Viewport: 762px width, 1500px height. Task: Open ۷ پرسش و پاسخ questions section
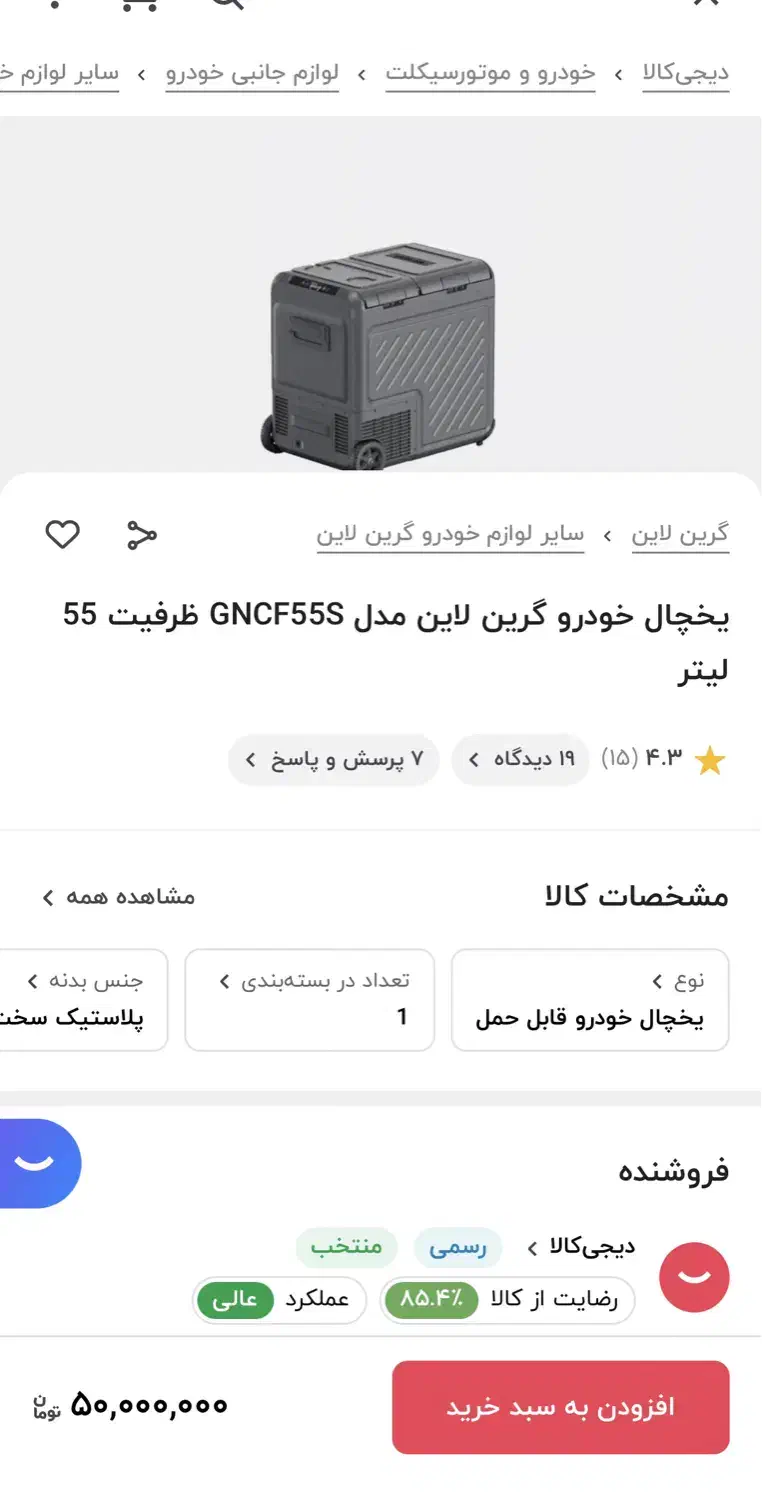pyautogui.click(x=333, y=759)
